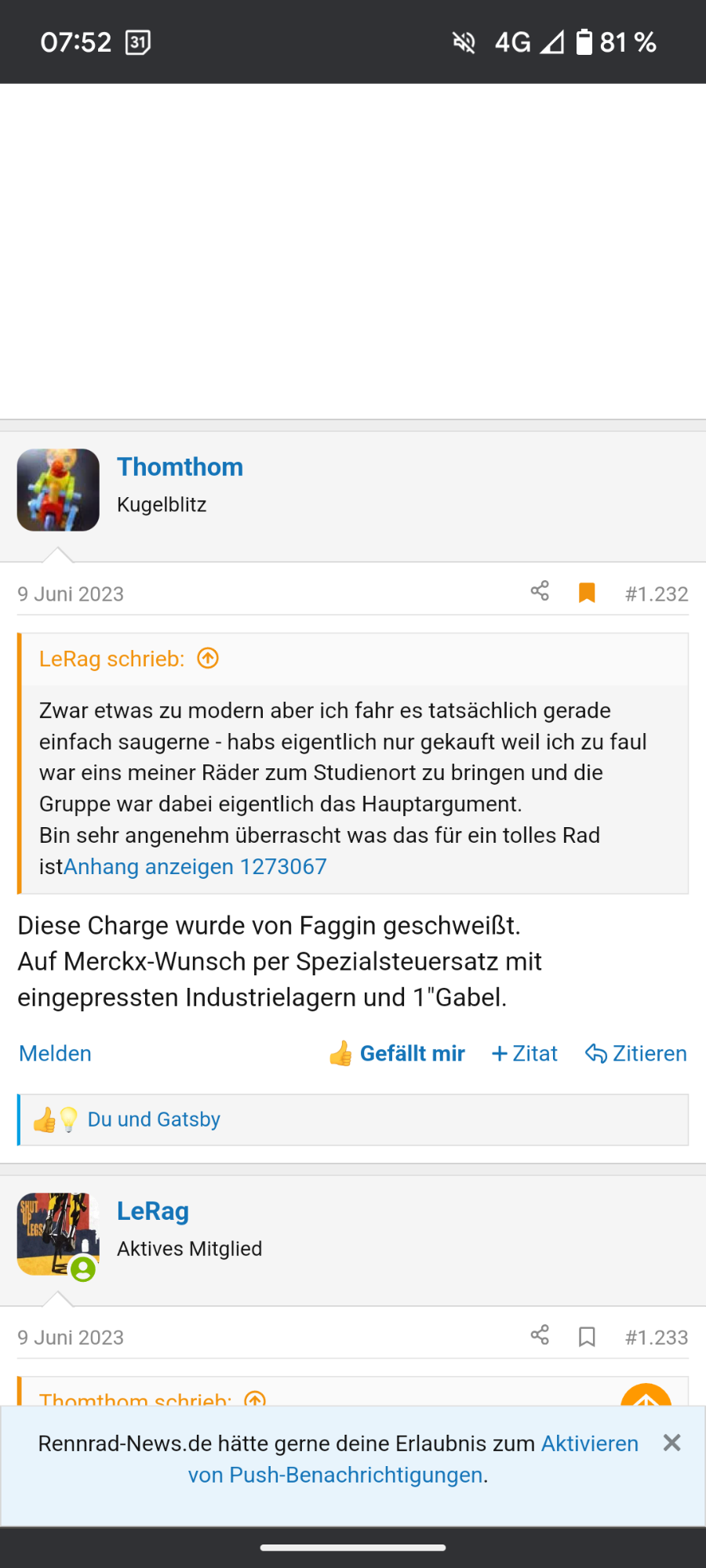Open Thomthom's profile name link
The image size is (706, 1568).
(x=180, y=466)
